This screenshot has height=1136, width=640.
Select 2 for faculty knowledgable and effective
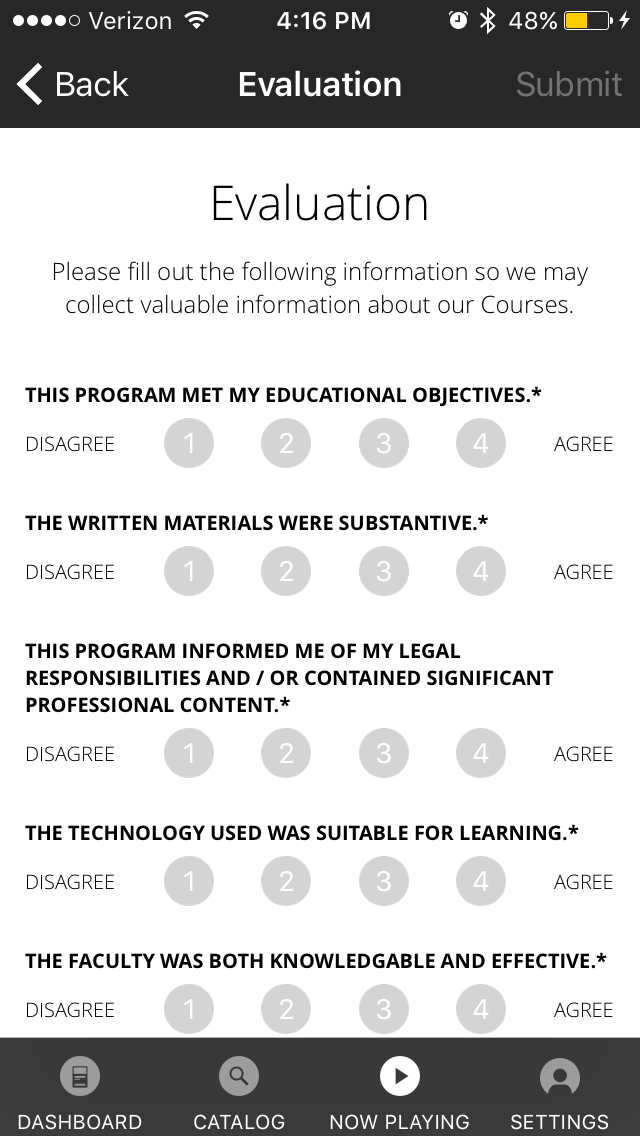click(x=286, y=1009)
